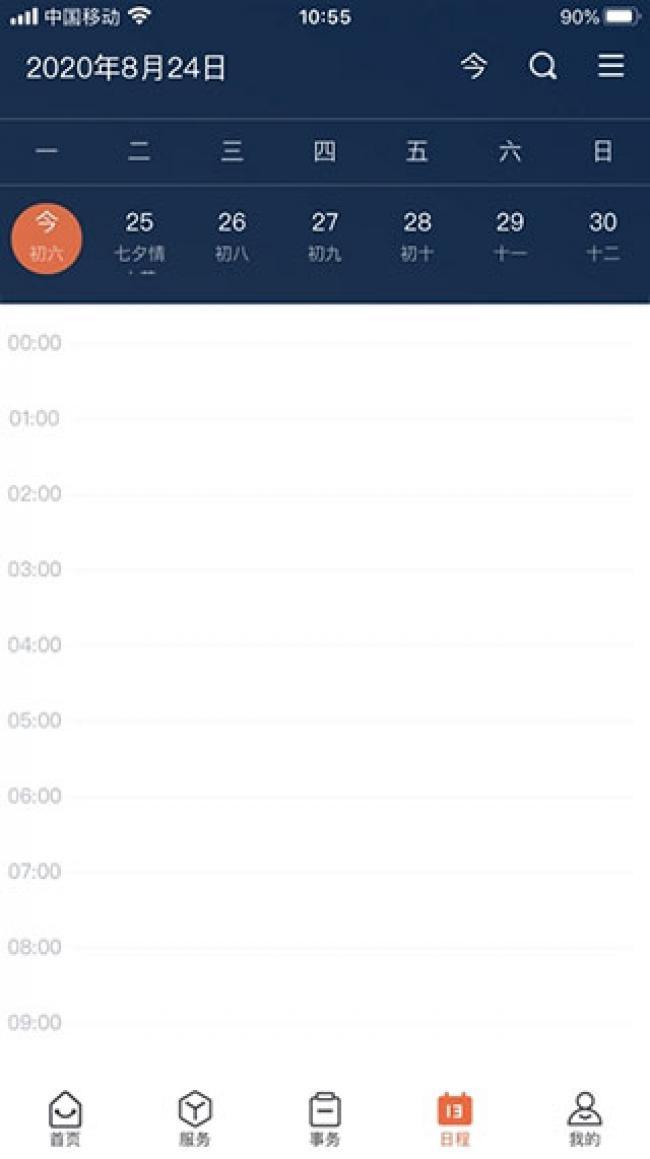Jump to today with the 今 icon
The height and width of the screenshot is (1159, 650).
click(474, 67)
